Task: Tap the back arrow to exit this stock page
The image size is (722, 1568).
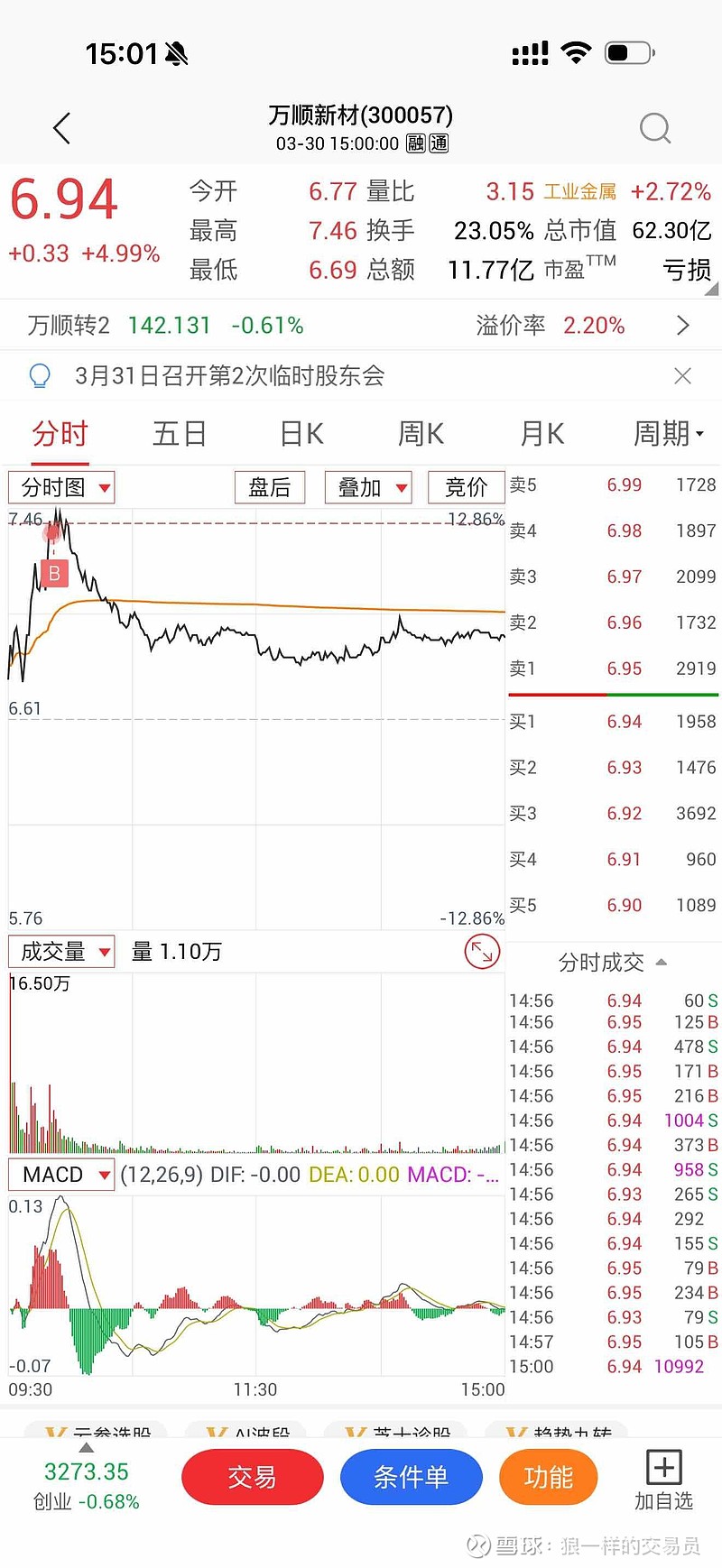Action: pyautogui.click(x=60, y=127)
